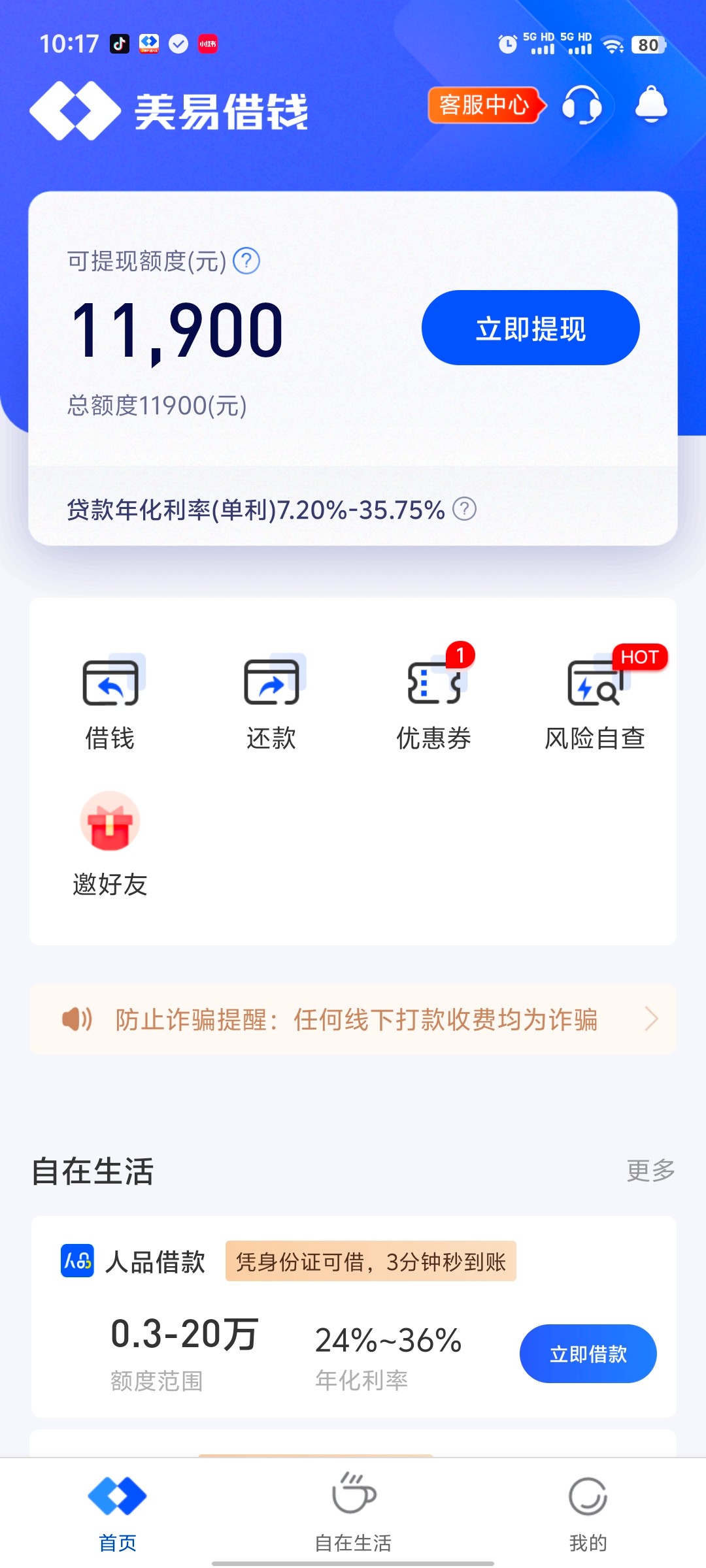Open 风险自查 risk self-check
This screenshot has width=706, height=1568.
[595, 702]
